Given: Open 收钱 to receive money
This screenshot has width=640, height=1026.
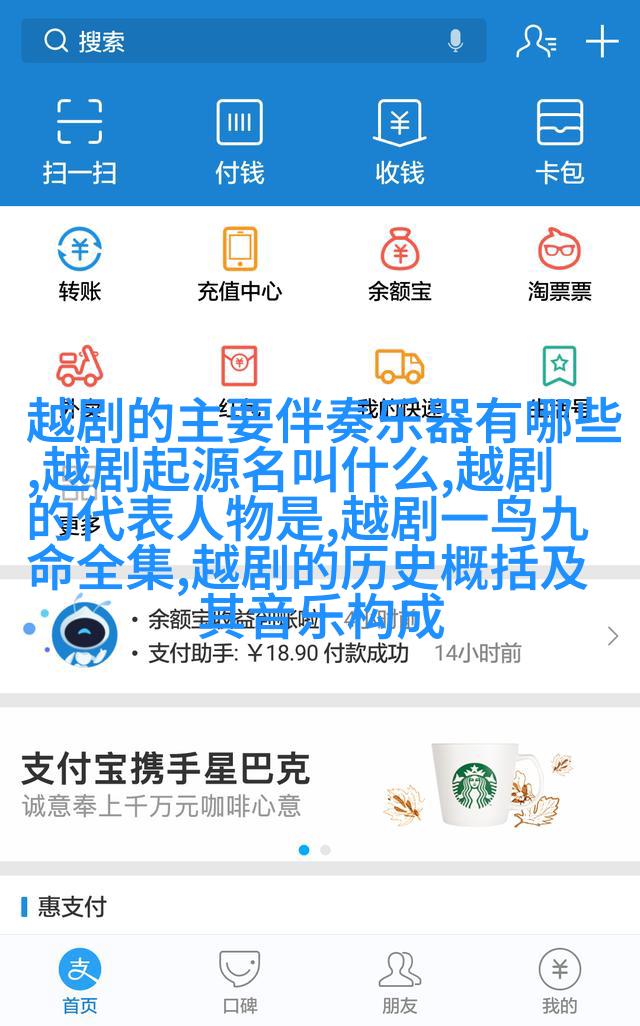Looking at the screenshot, I should click(400, 140).
